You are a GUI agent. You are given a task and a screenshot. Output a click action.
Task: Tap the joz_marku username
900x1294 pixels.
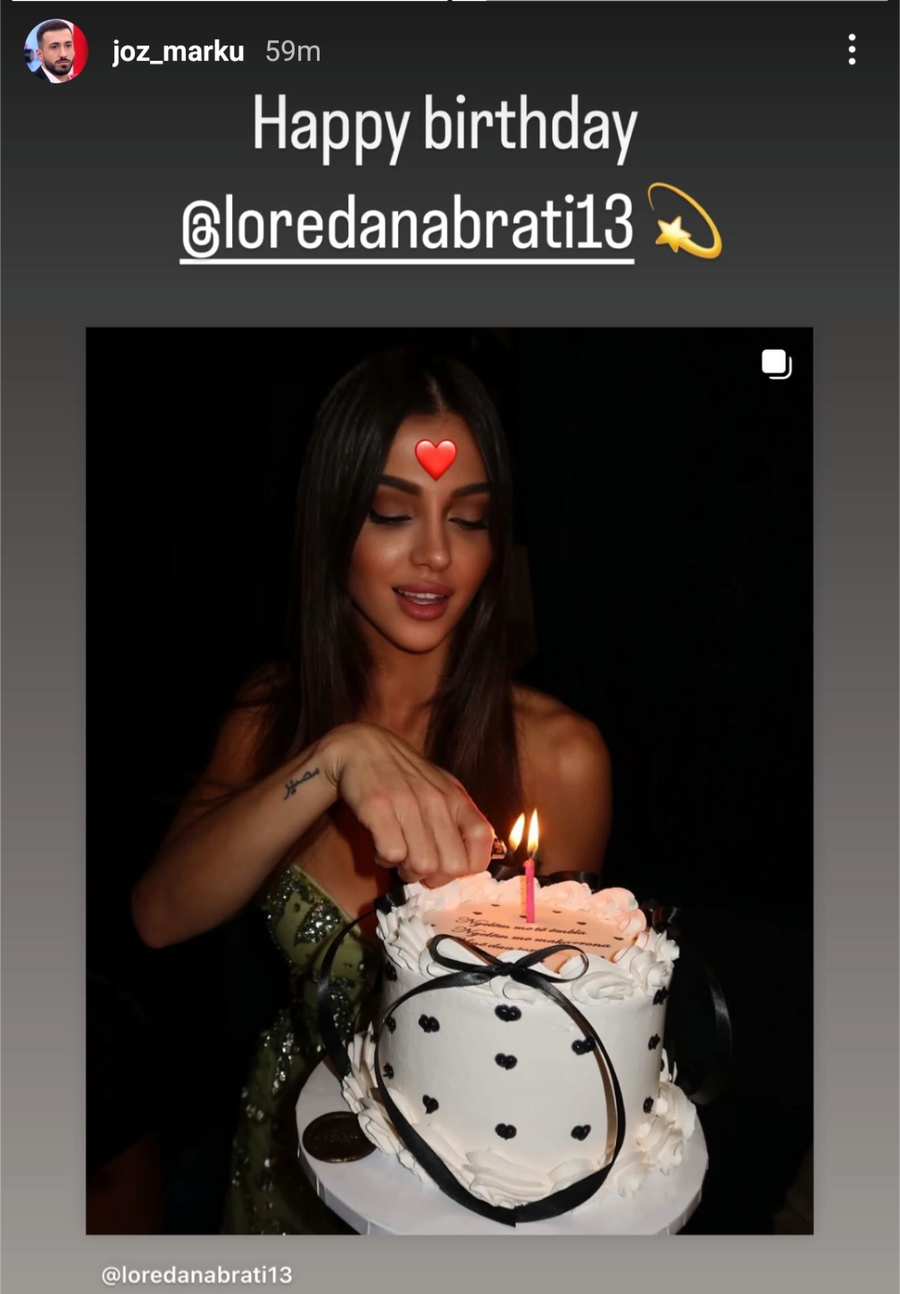[x=178, y=52]
